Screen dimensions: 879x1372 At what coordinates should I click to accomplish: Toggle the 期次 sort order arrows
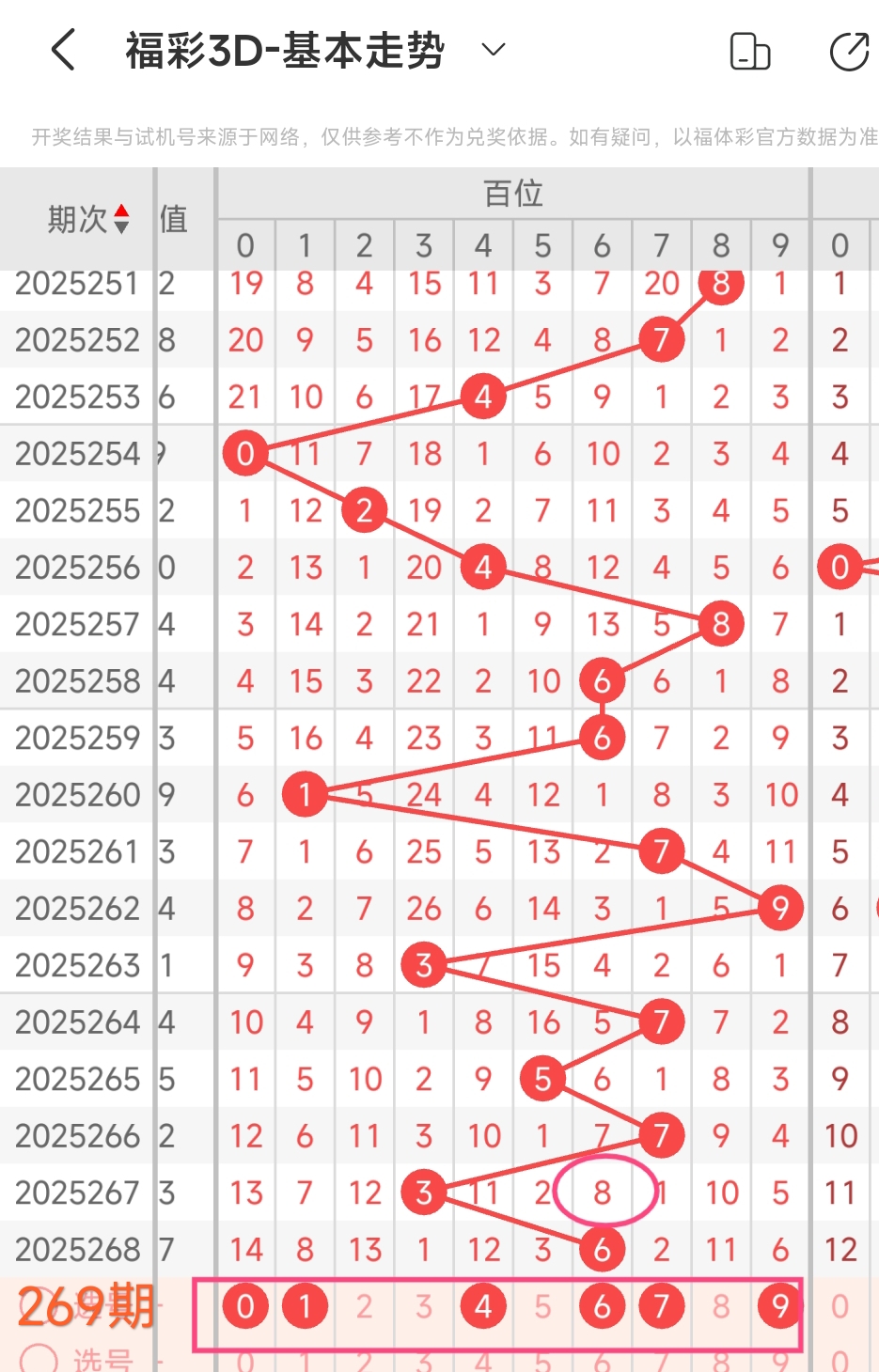point(121,219)
